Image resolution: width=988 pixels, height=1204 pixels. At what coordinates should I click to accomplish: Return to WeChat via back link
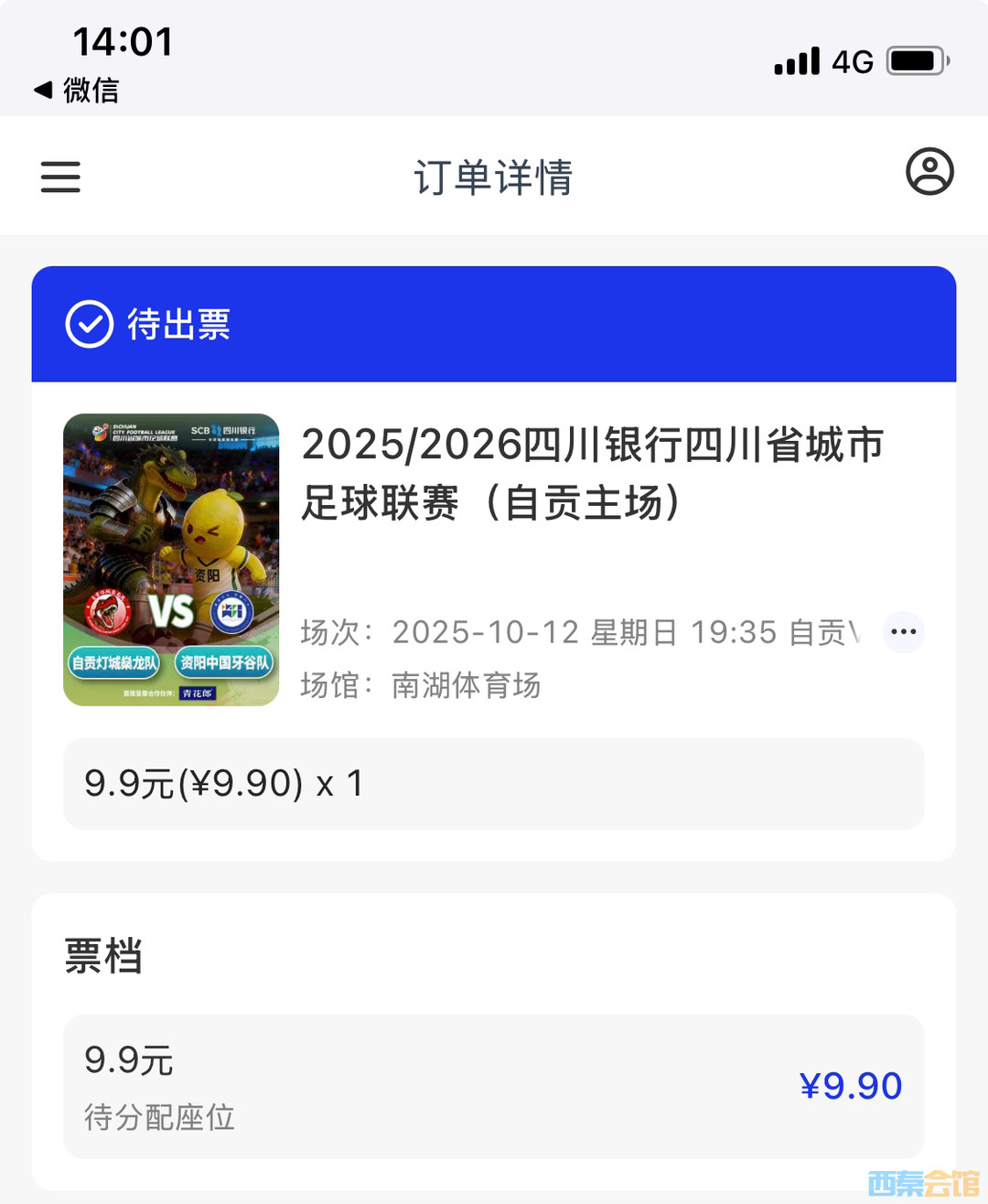(x=77, y=90)
